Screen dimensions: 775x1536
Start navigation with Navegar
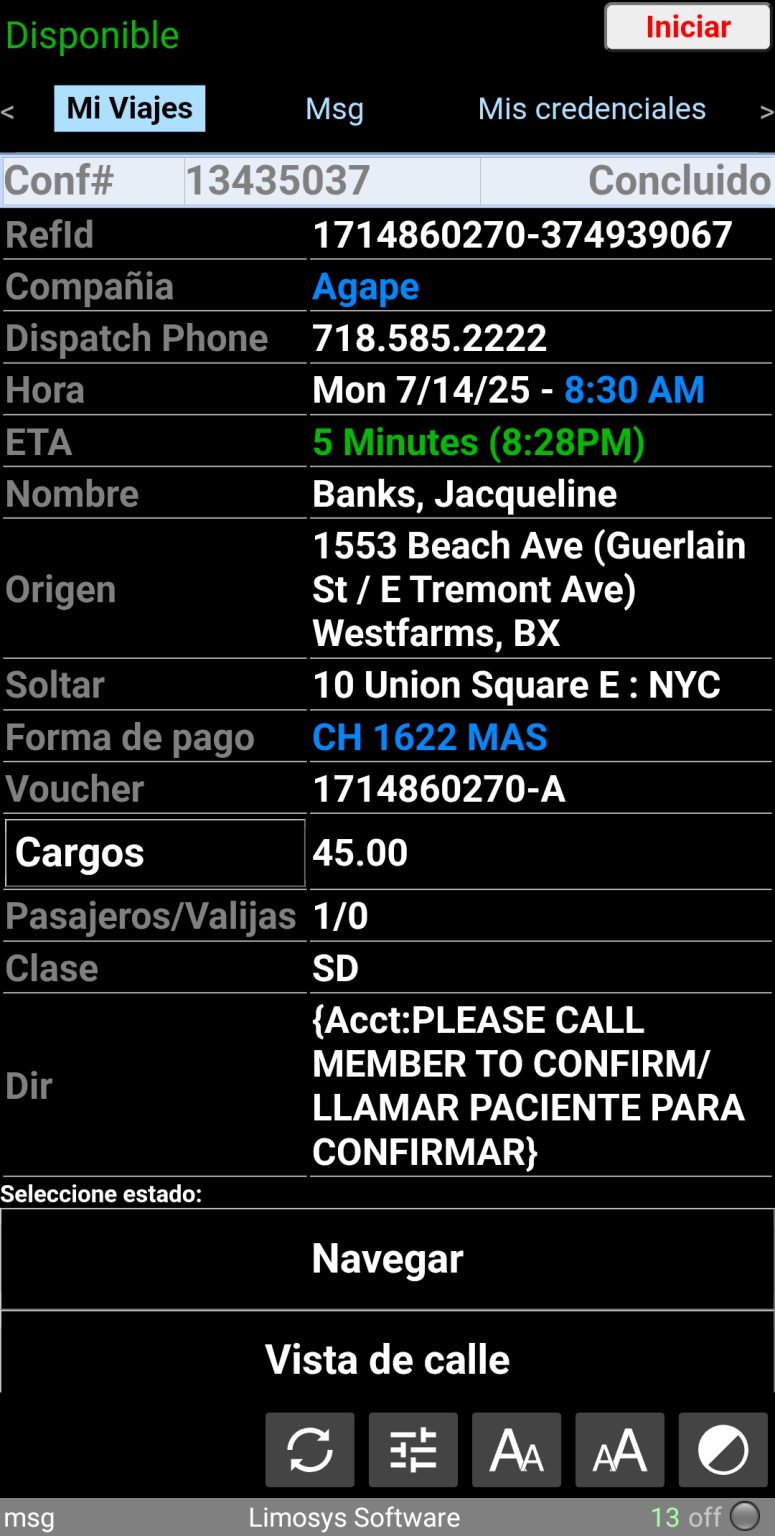[x=387, y=1259]
